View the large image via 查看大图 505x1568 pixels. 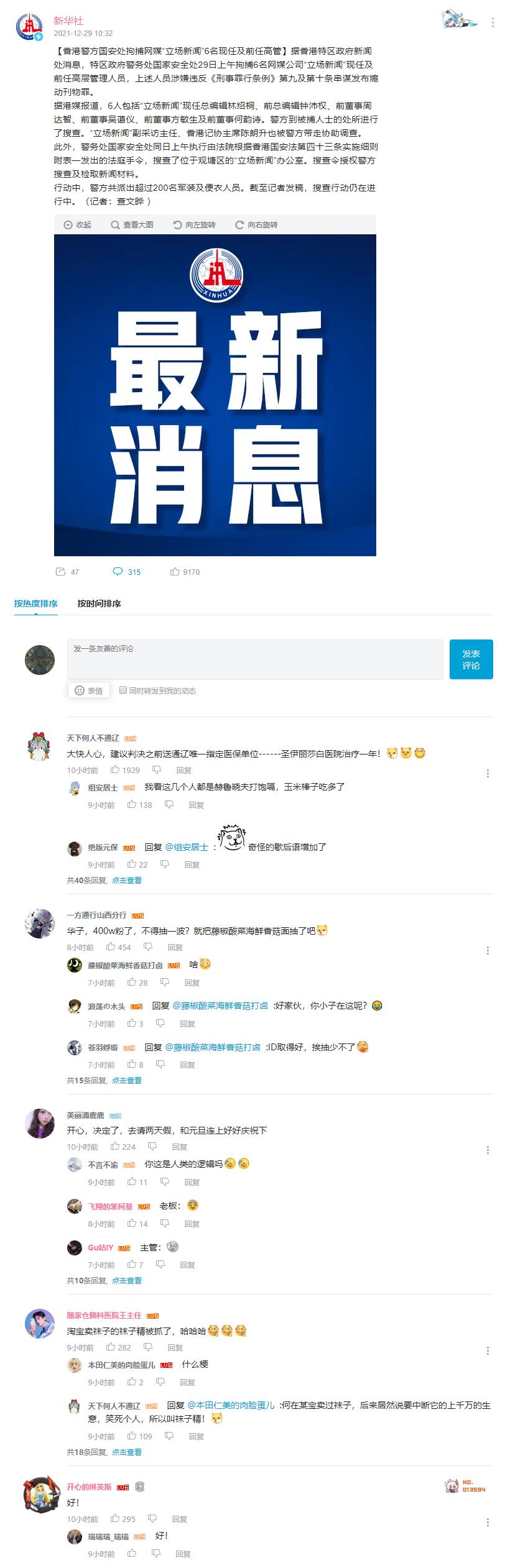pyautogui.click(x=132, y=224)
